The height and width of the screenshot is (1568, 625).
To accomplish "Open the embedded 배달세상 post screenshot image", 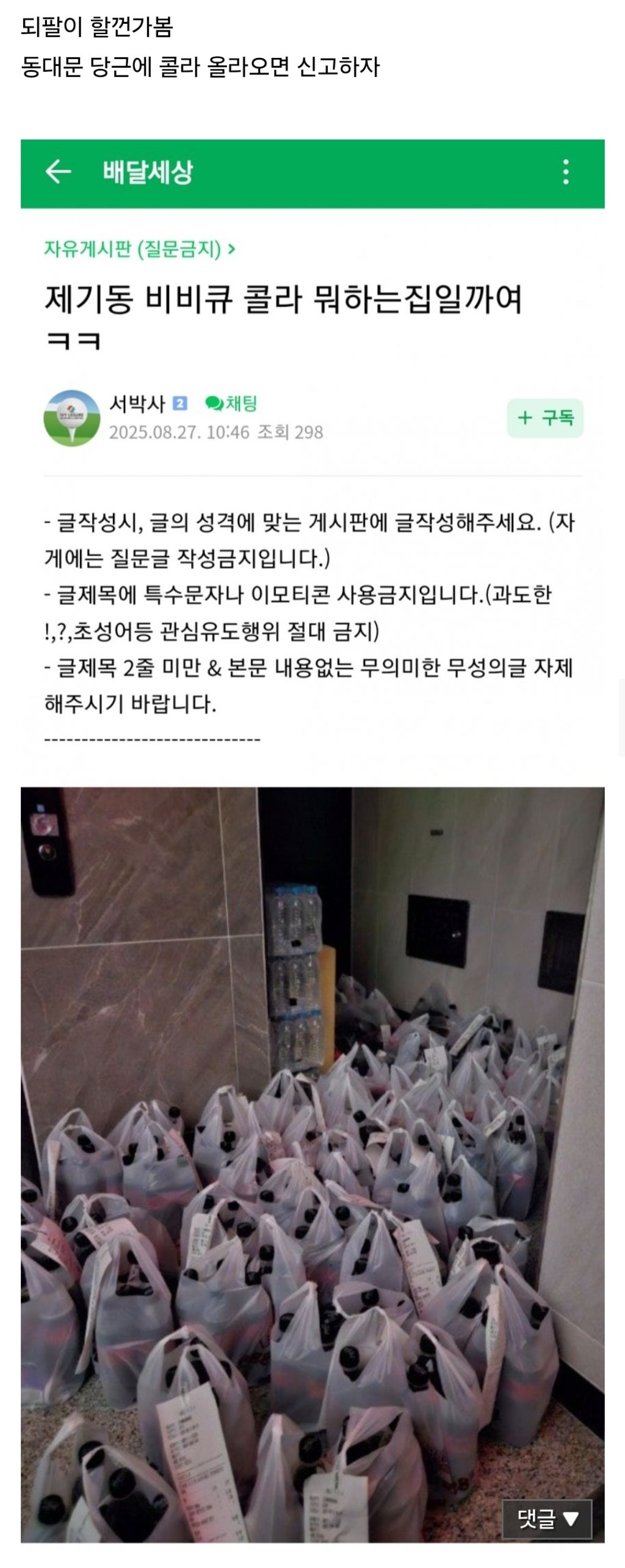I will 312,854.
